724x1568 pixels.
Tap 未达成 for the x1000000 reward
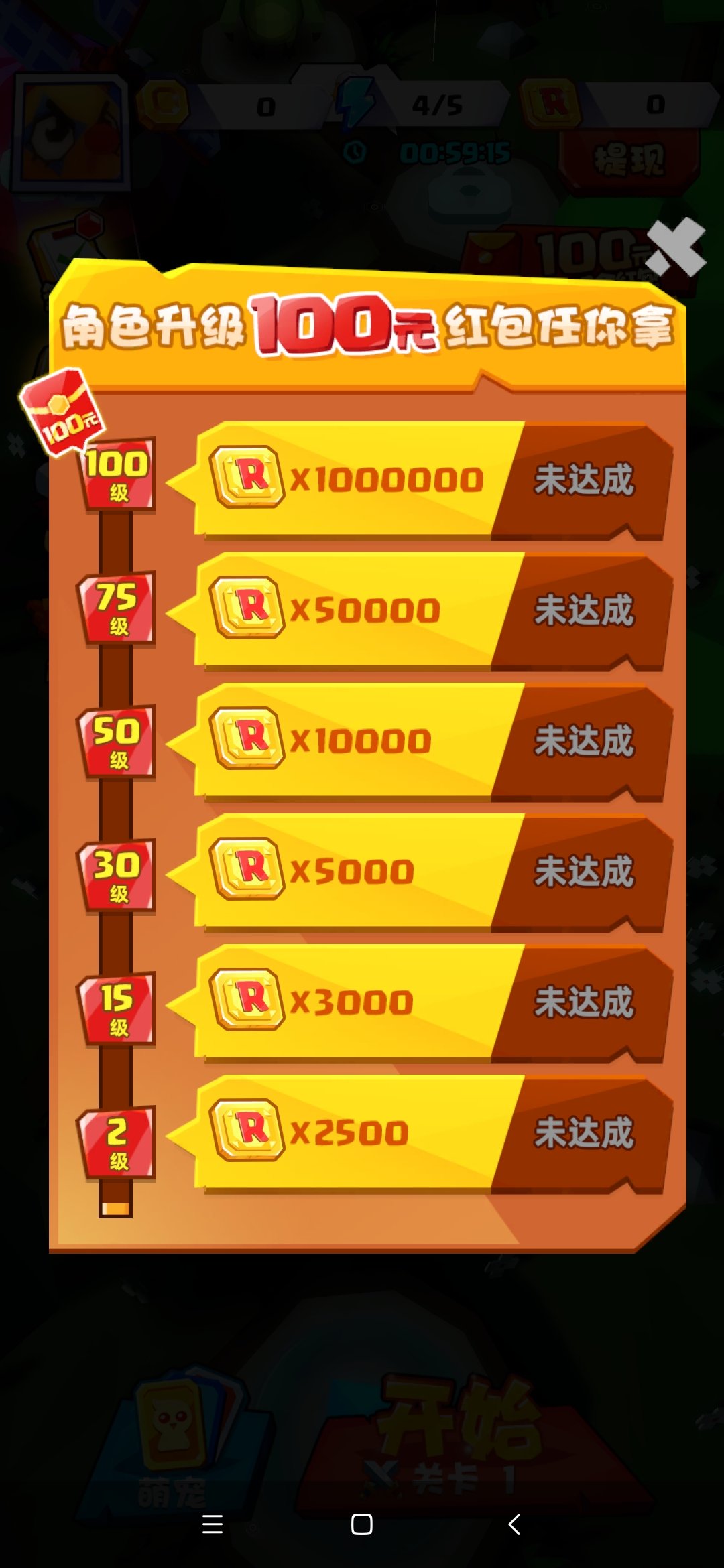pyautogui.click(x=583, y=480)
